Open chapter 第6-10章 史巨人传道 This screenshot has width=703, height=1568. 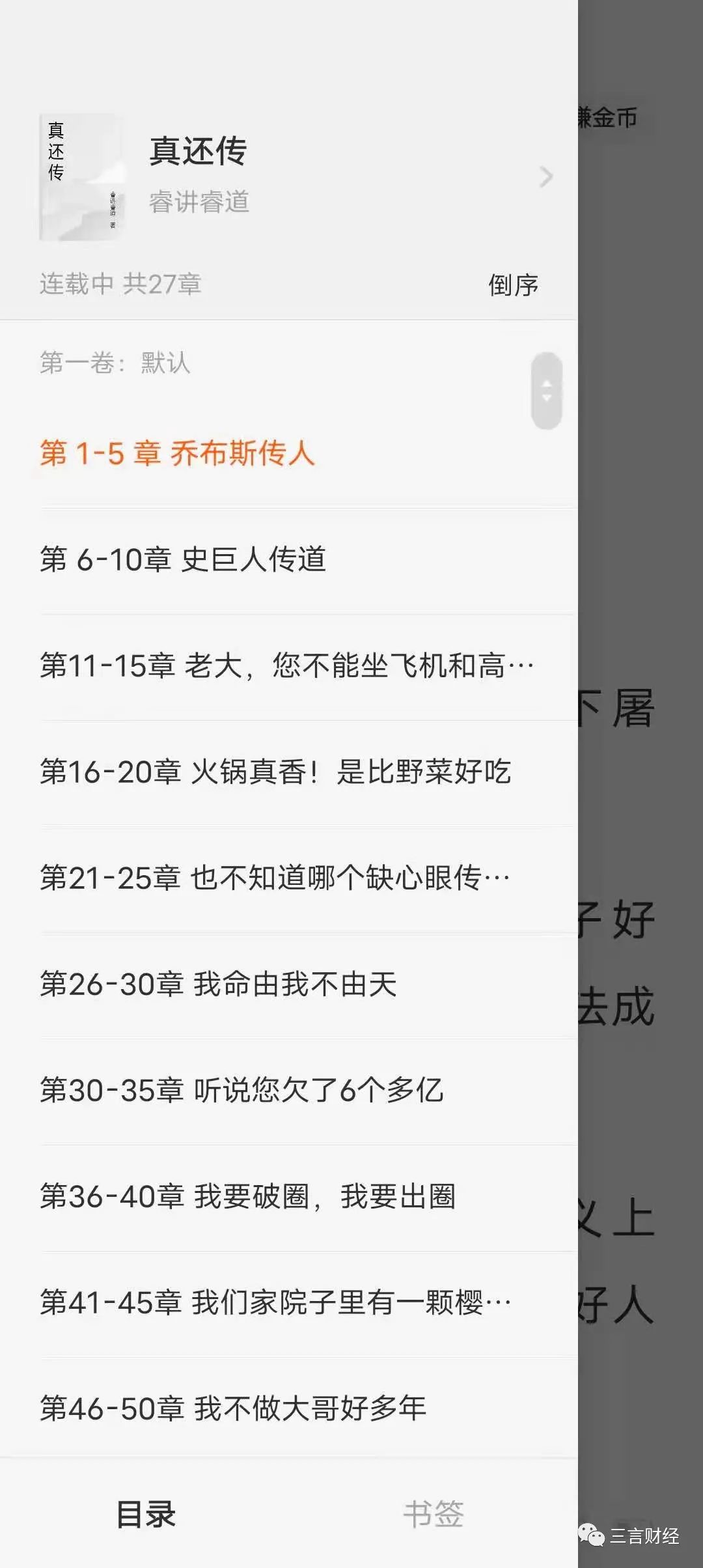pos(183,559)
